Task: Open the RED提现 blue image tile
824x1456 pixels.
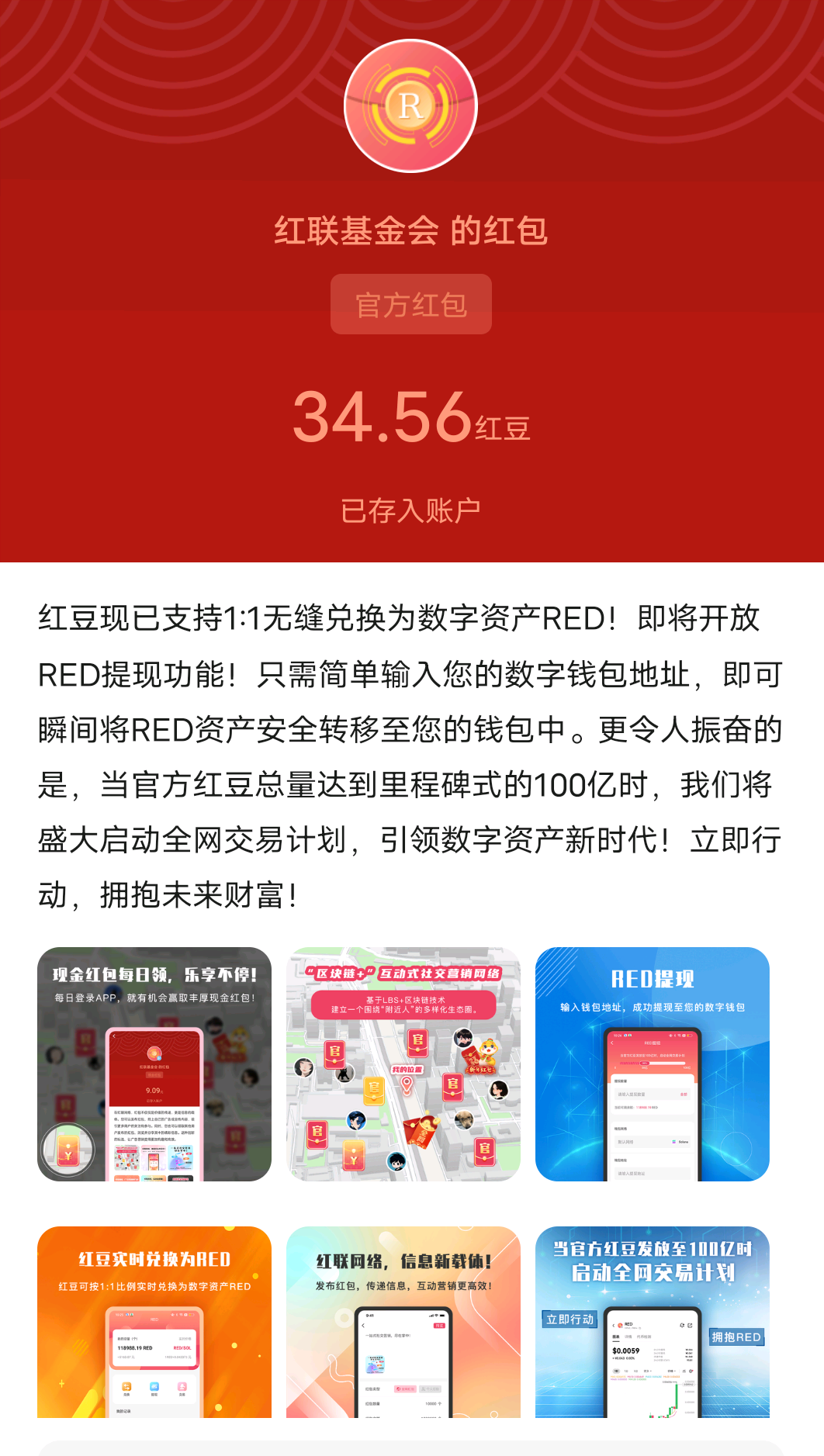Action: [652, 1063]
